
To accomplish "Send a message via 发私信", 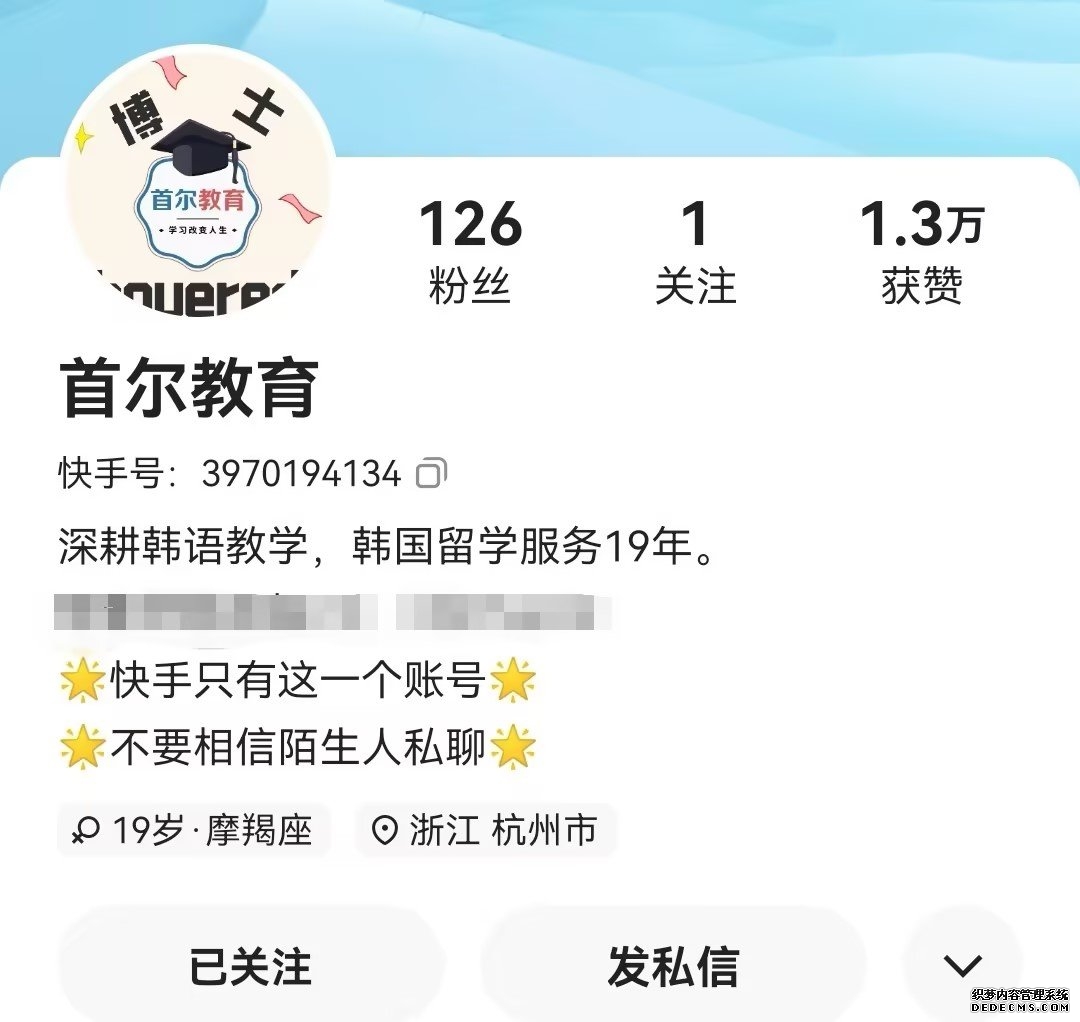I will click(x=673, y=966).
